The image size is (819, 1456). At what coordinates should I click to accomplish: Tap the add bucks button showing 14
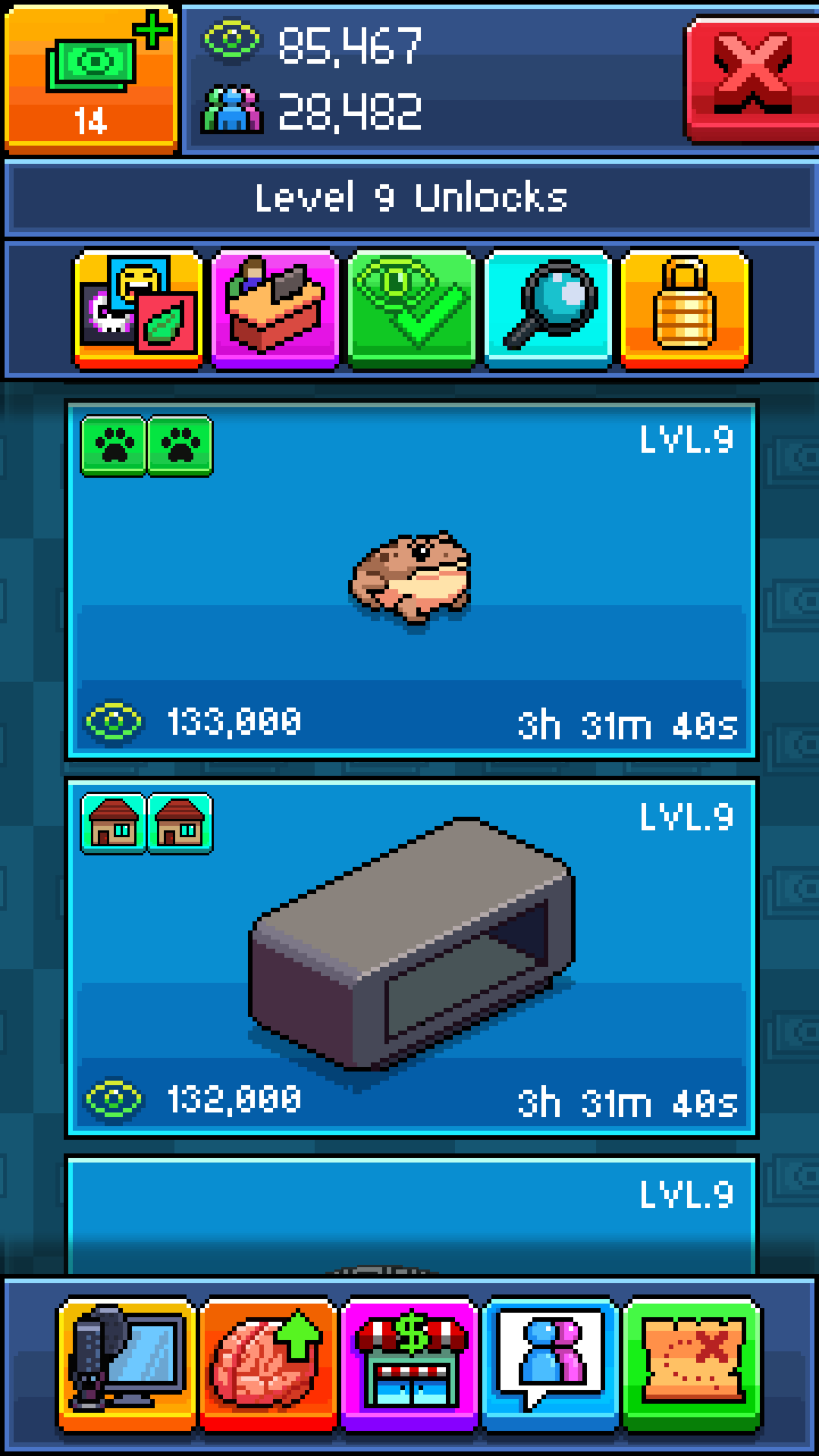(91, 78)
